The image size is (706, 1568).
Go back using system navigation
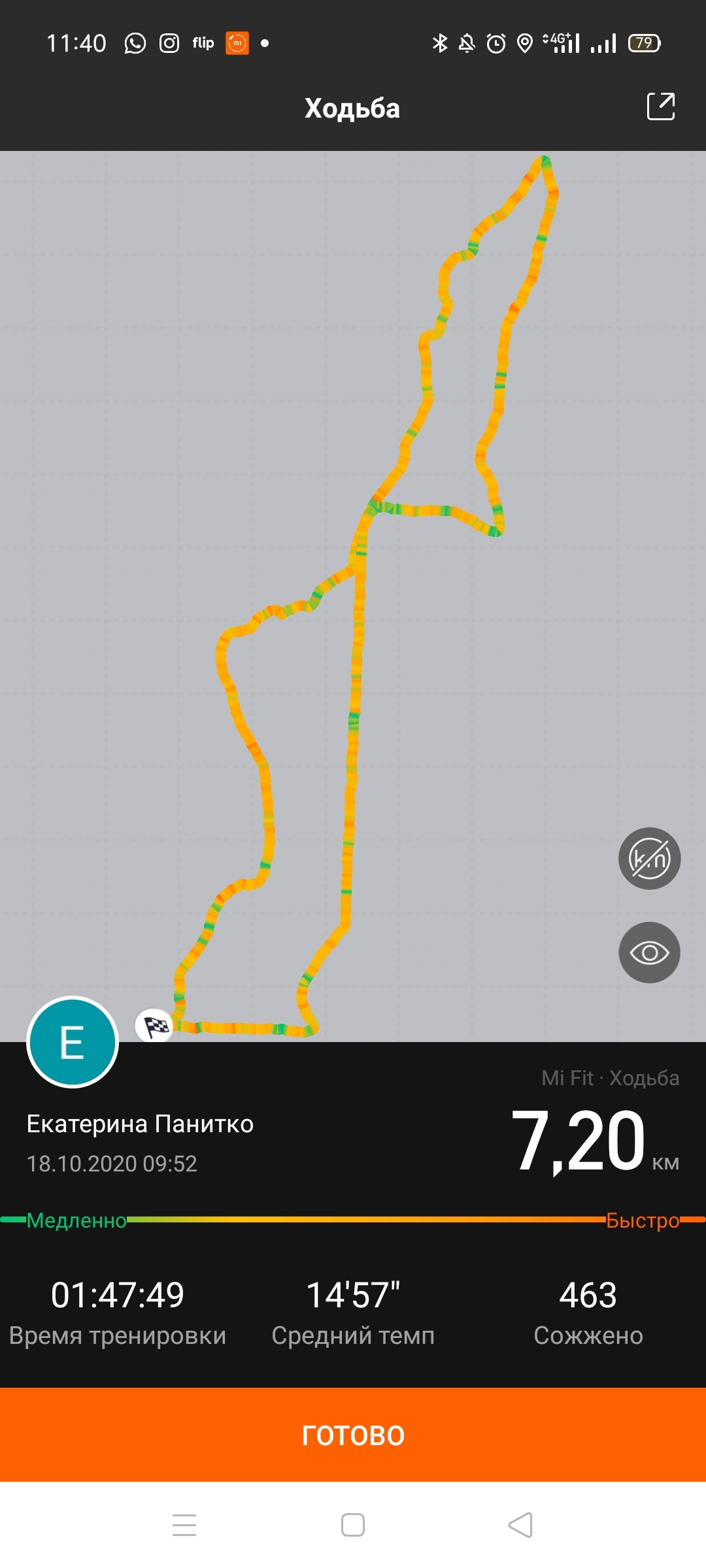tap(520, 1526)
